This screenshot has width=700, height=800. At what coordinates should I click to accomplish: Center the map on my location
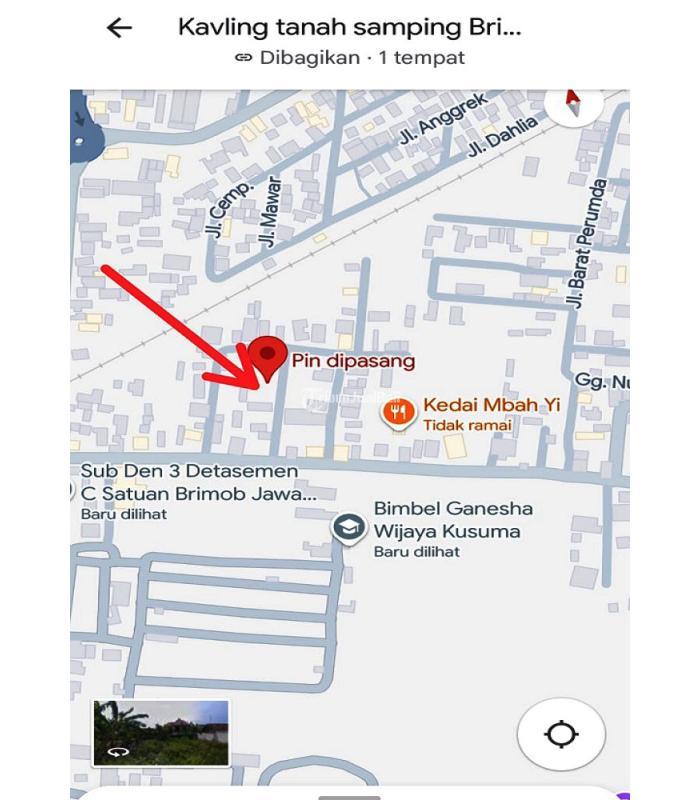click(x=561, y=735)
